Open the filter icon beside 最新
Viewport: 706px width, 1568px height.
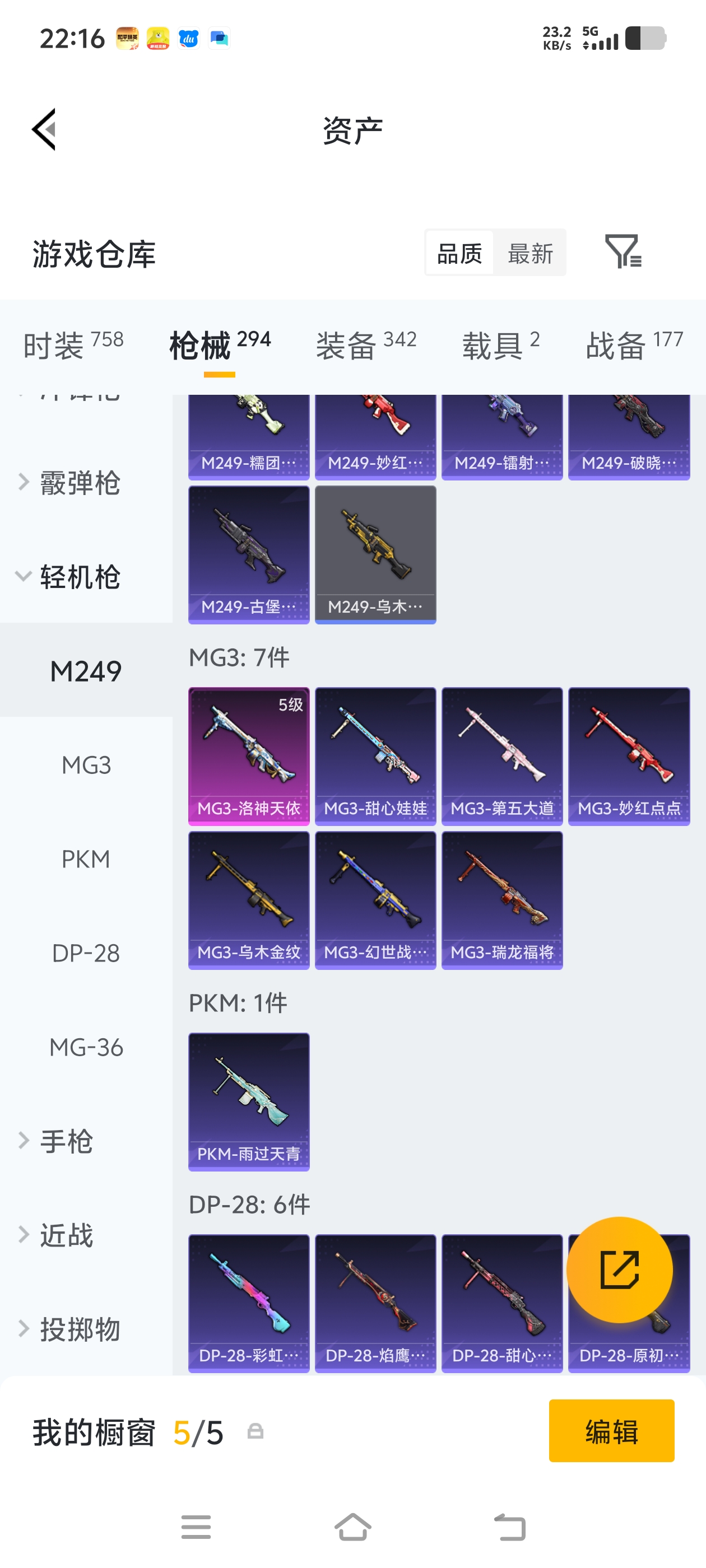pyautogui.click(x=622, y=251)
